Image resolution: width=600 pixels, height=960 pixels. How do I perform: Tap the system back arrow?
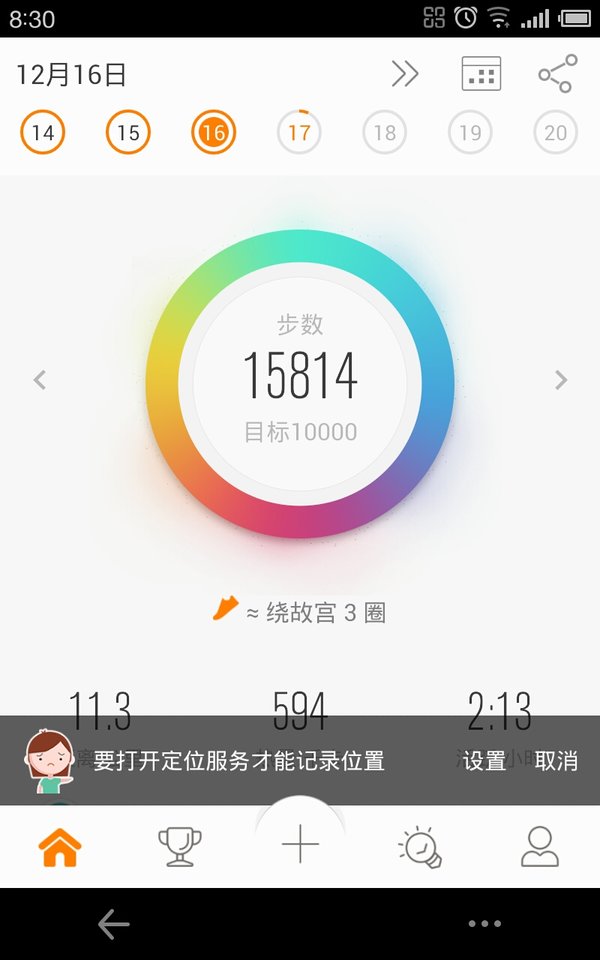114,924
